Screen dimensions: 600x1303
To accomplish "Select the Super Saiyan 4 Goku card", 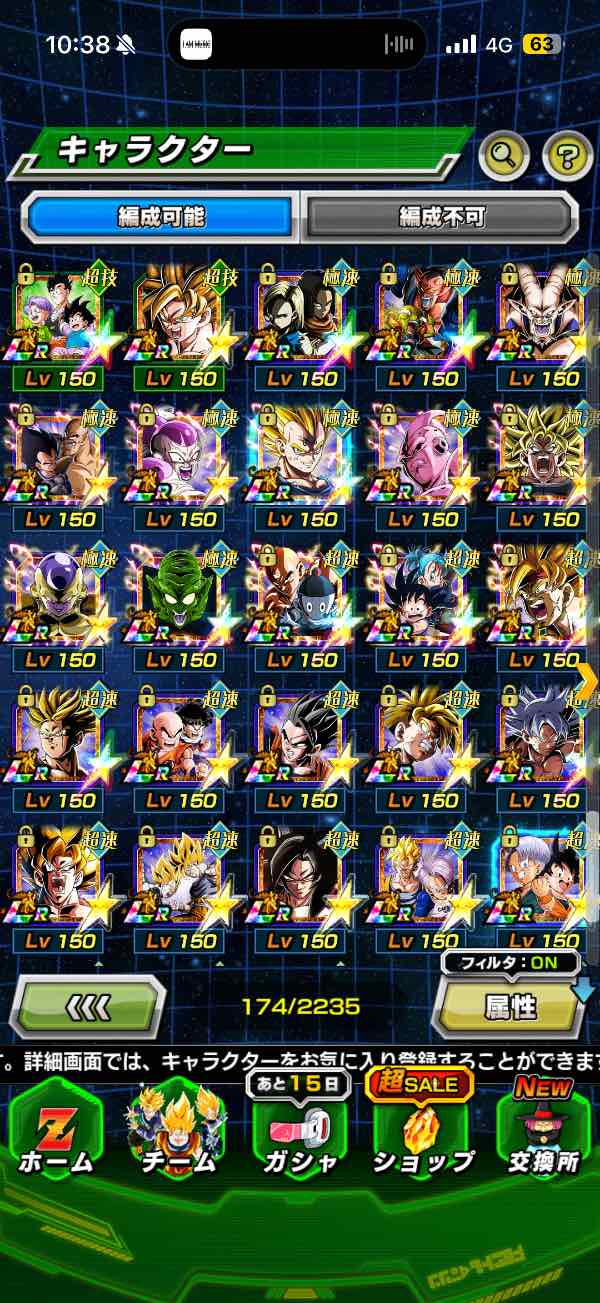I will tap(300, 880).
